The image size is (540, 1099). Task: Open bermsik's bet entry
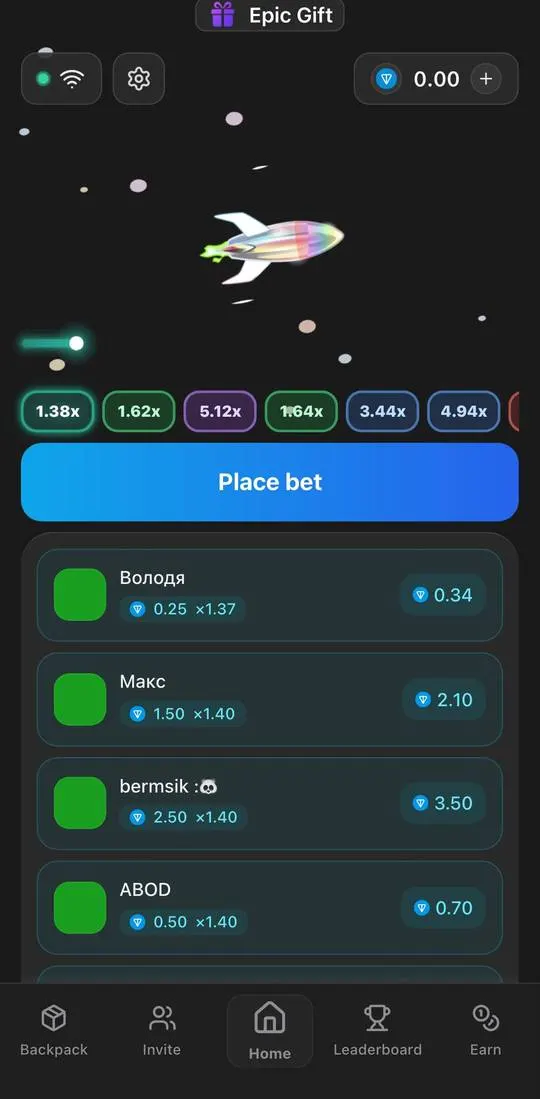[270, 803]
